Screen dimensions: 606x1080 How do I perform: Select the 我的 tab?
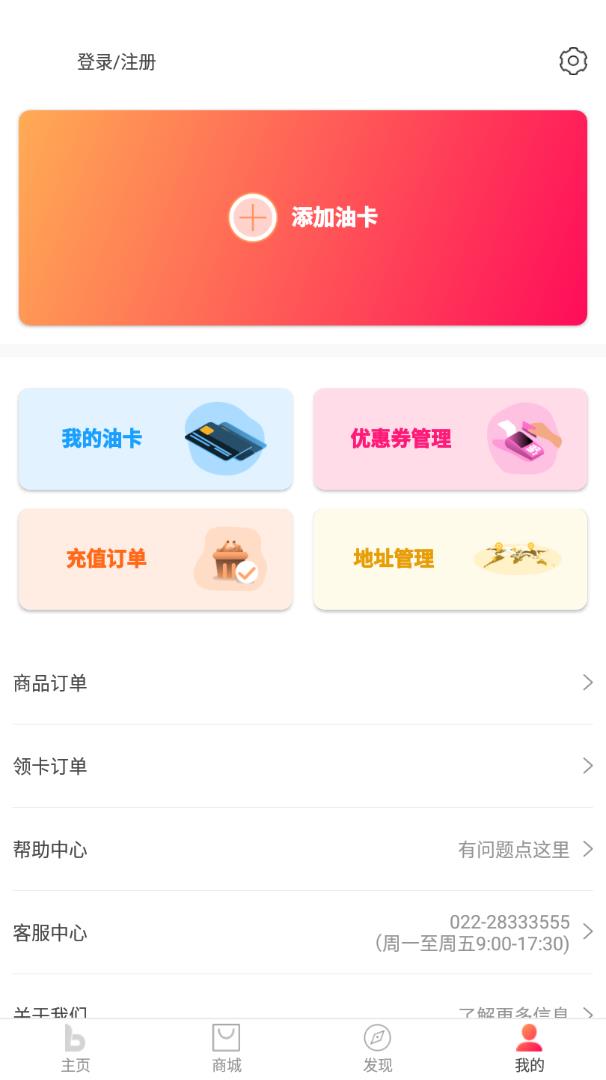point(529,1048)
